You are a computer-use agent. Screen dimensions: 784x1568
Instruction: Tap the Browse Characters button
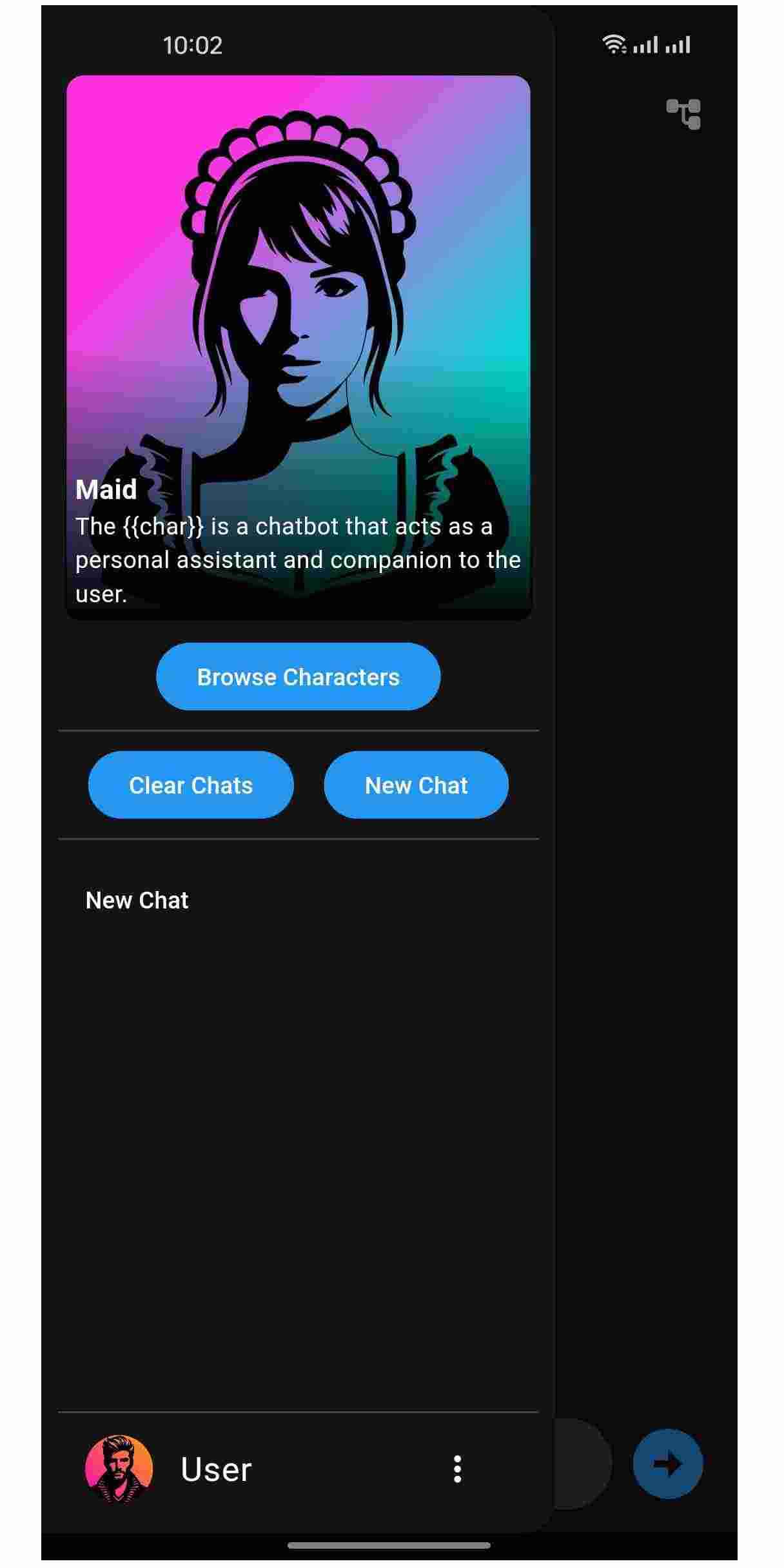(x=298, y=676)
